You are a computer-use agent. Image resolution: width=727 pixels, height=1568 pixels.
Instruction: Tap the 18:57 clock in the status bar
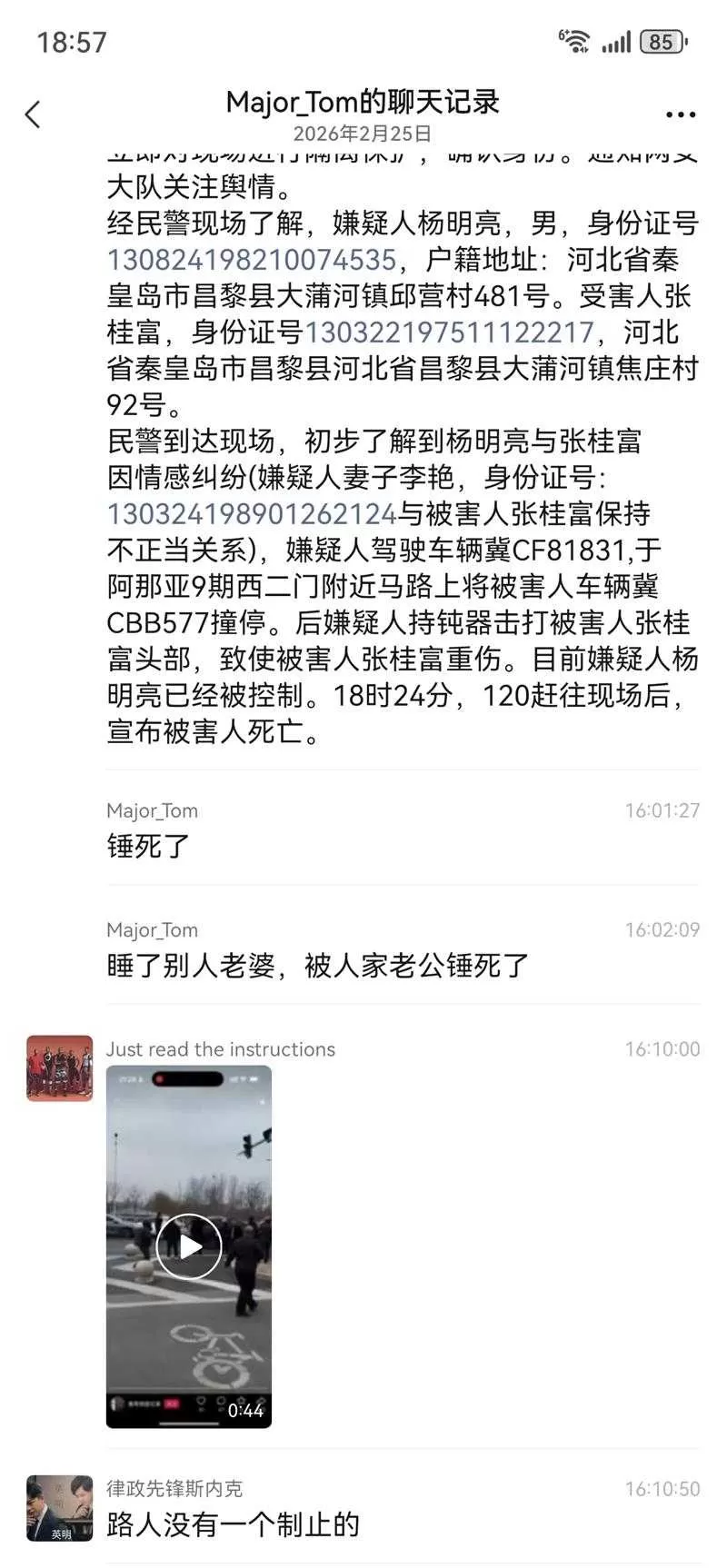coord(70,41)
